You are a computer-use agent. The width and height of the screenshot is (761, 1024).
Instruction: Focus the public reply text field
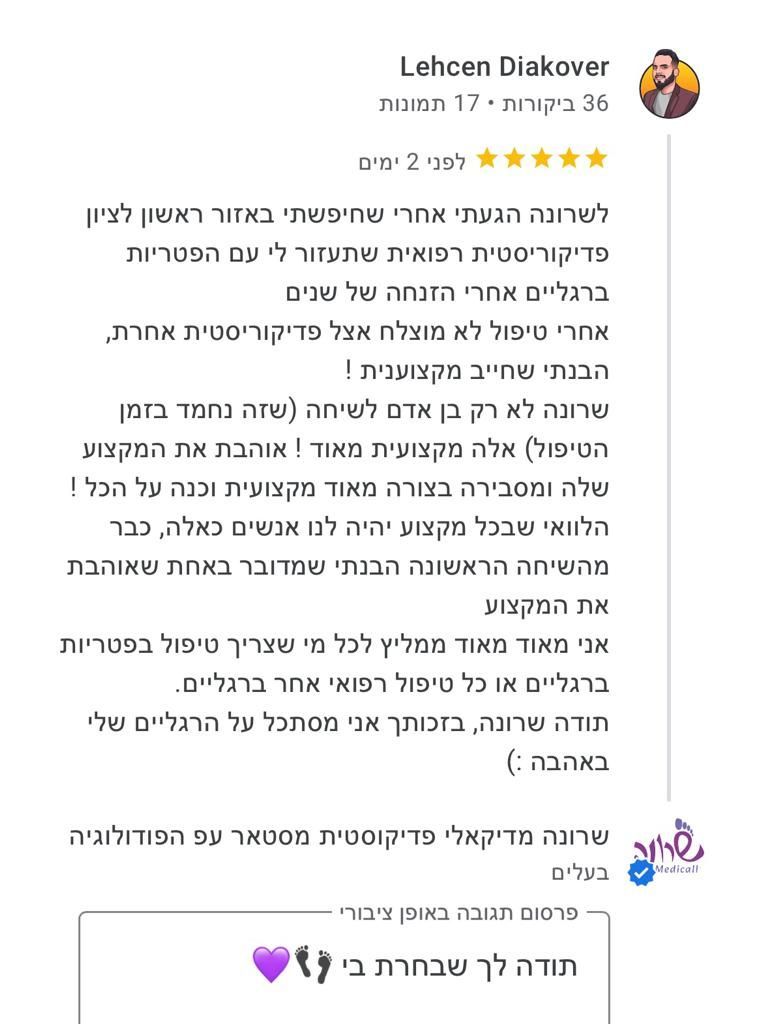point(344,968)
